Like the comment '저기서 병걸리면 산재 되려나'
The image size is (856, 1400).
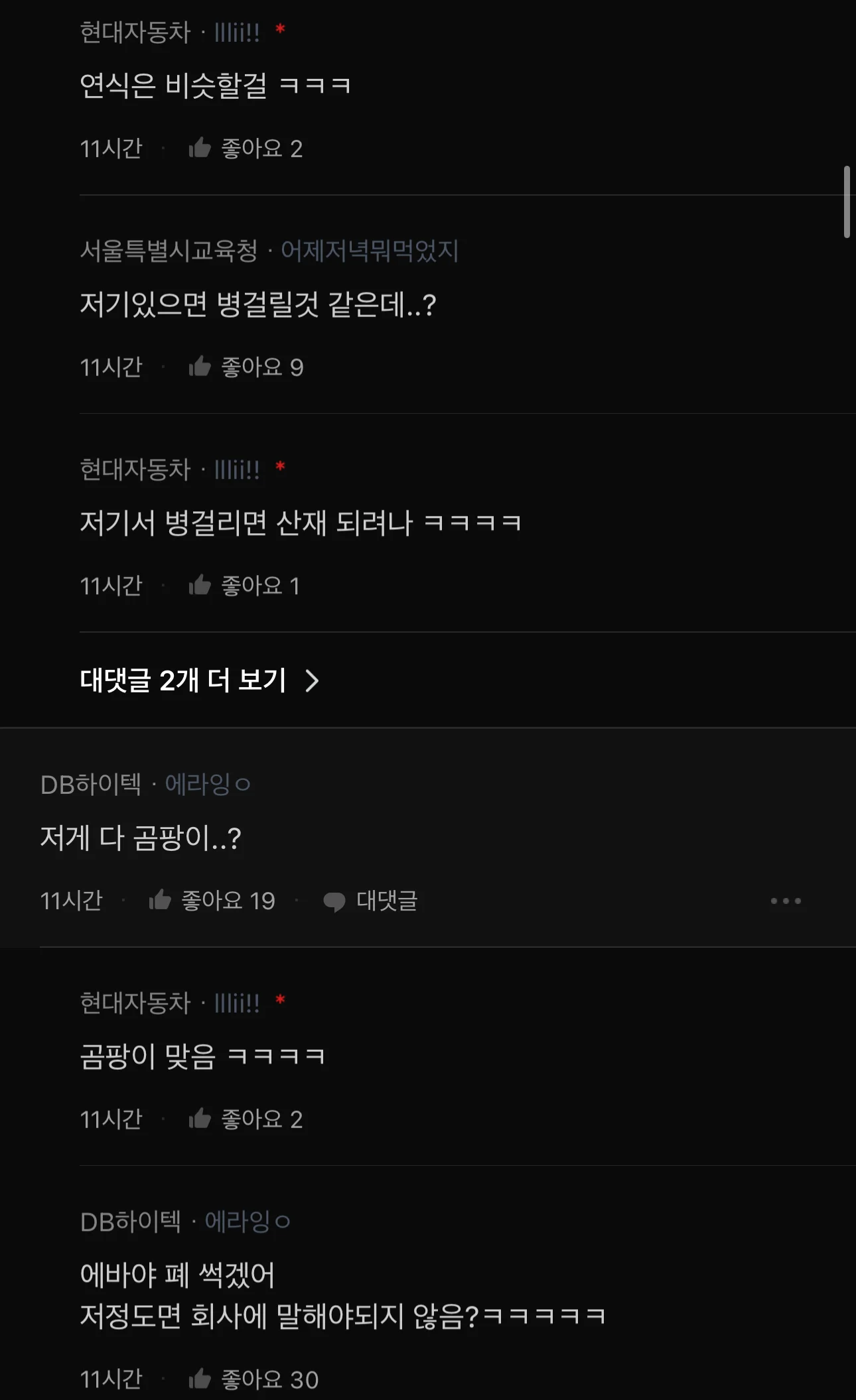[244, 586]
